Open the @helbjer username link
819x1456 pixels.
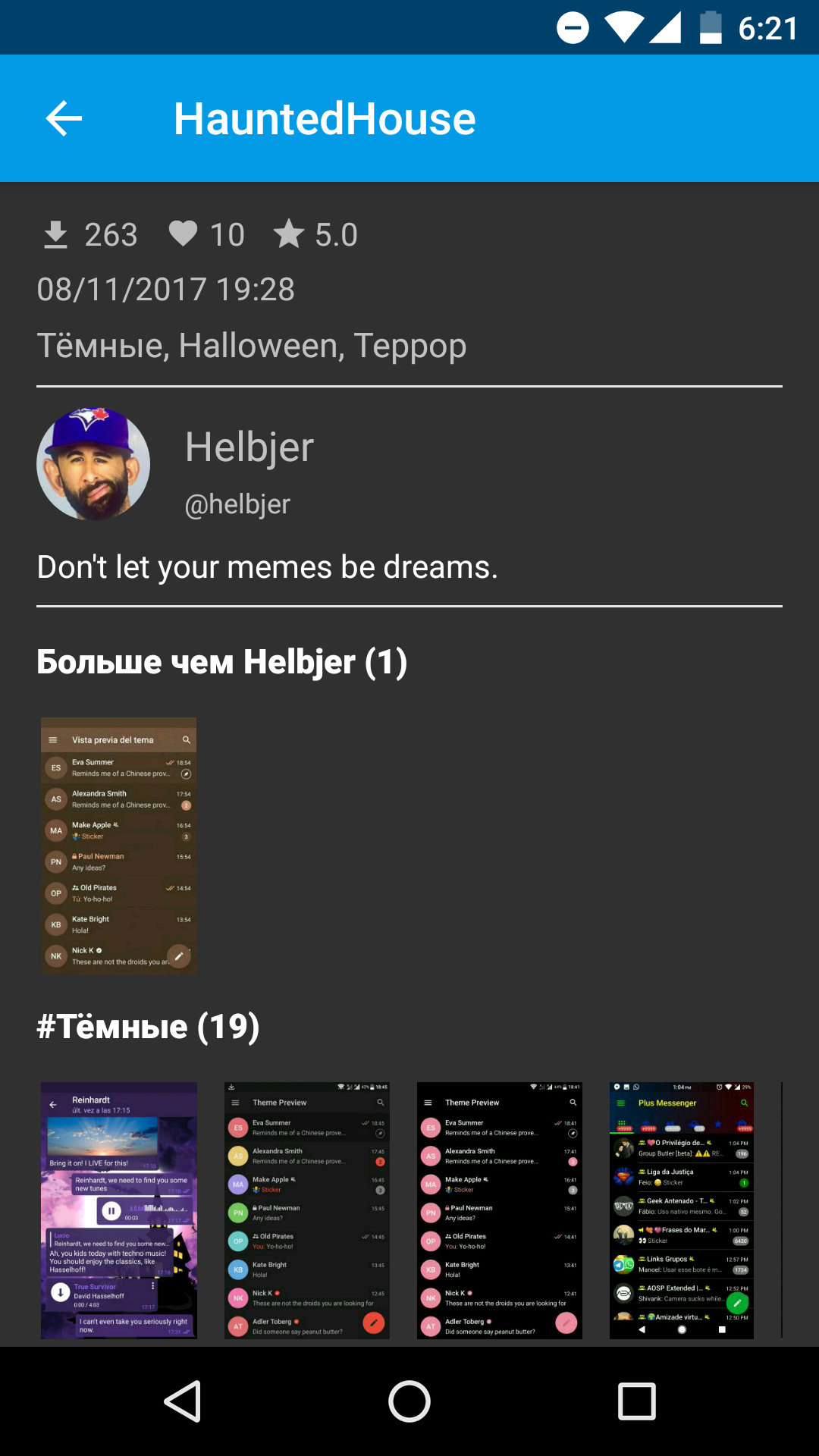click(238, 504)
